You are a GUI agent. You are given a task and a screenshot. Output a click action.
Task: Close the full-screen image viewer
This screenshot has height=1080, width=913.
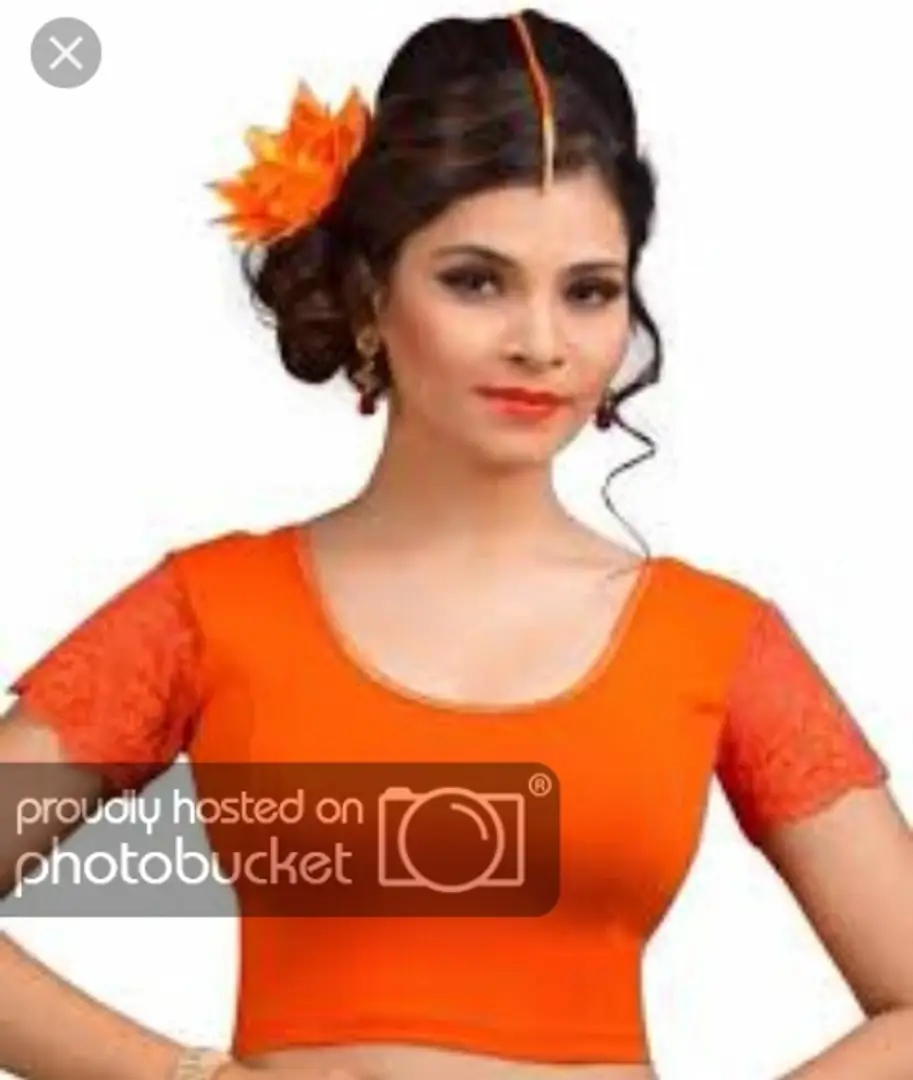pos(66,53)
